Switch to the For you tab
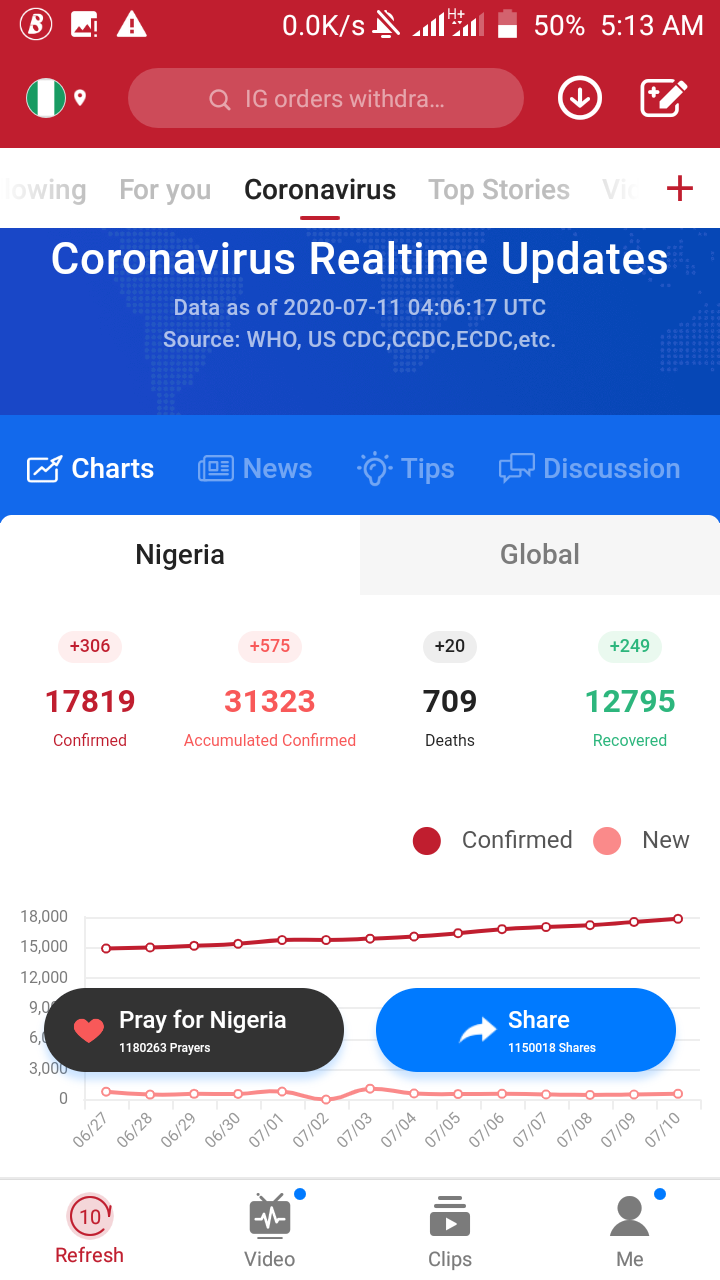Viewport: 720px width, 1280px height. [165, 190]
